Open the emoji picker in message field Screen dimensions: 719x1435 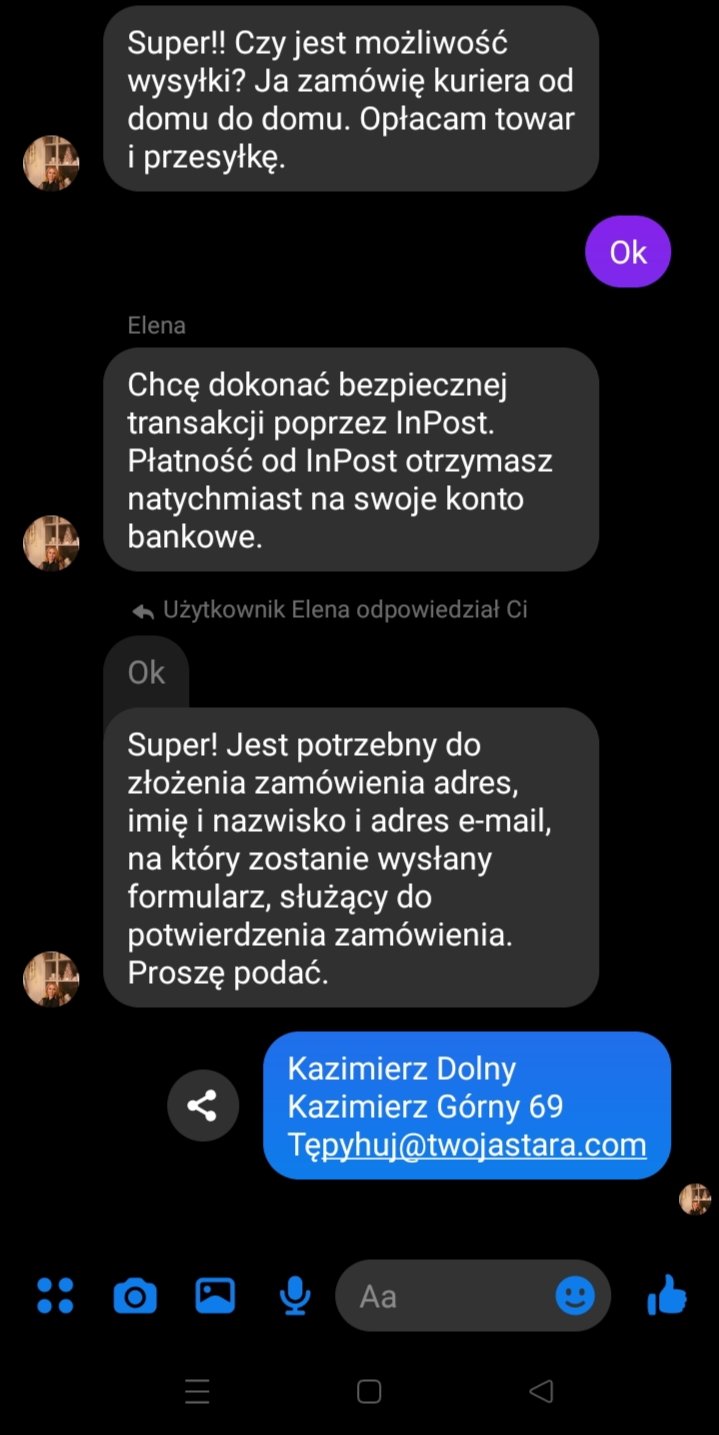575,1296
